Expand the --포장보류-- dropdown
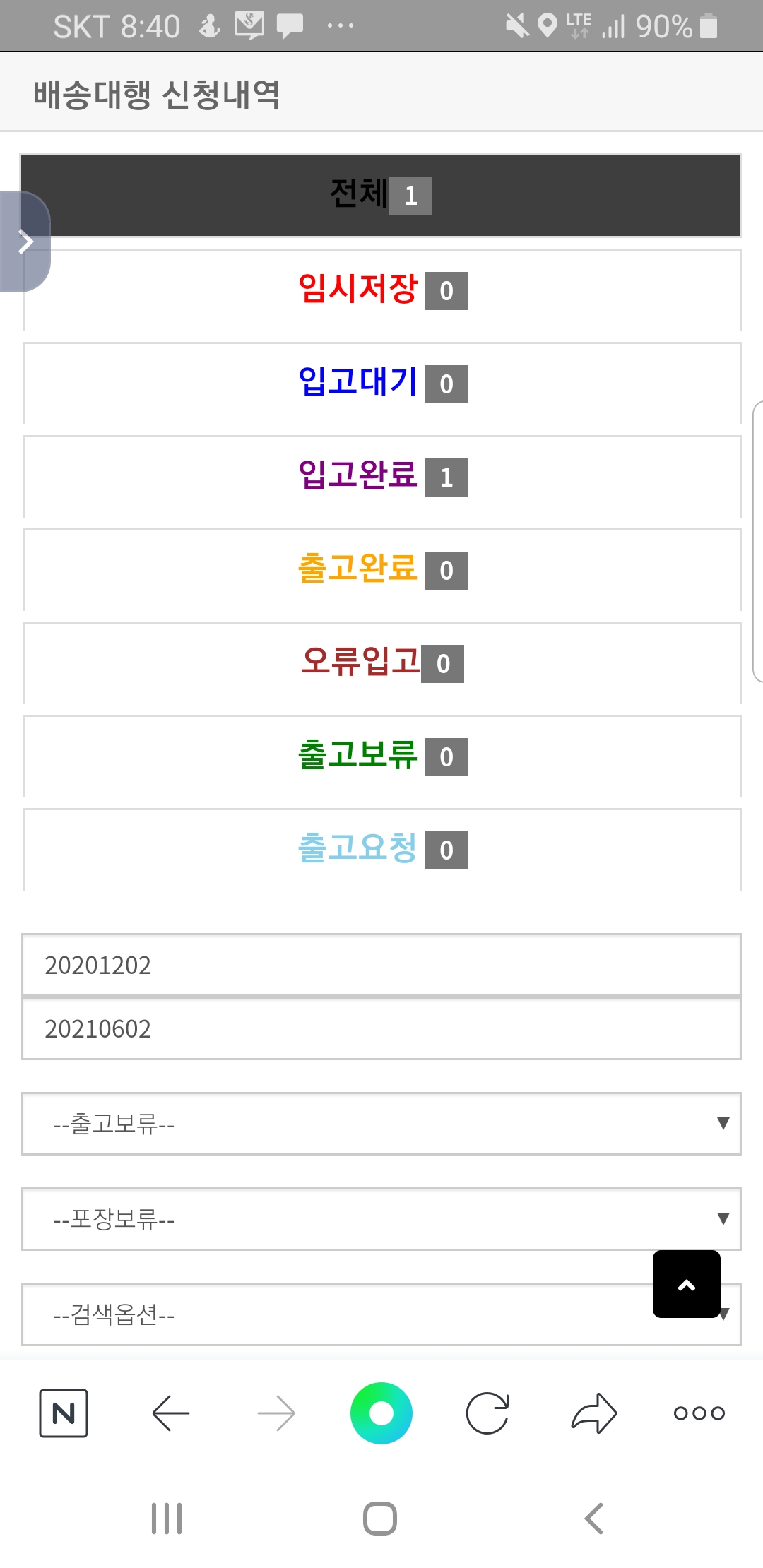 point(381,1219)
